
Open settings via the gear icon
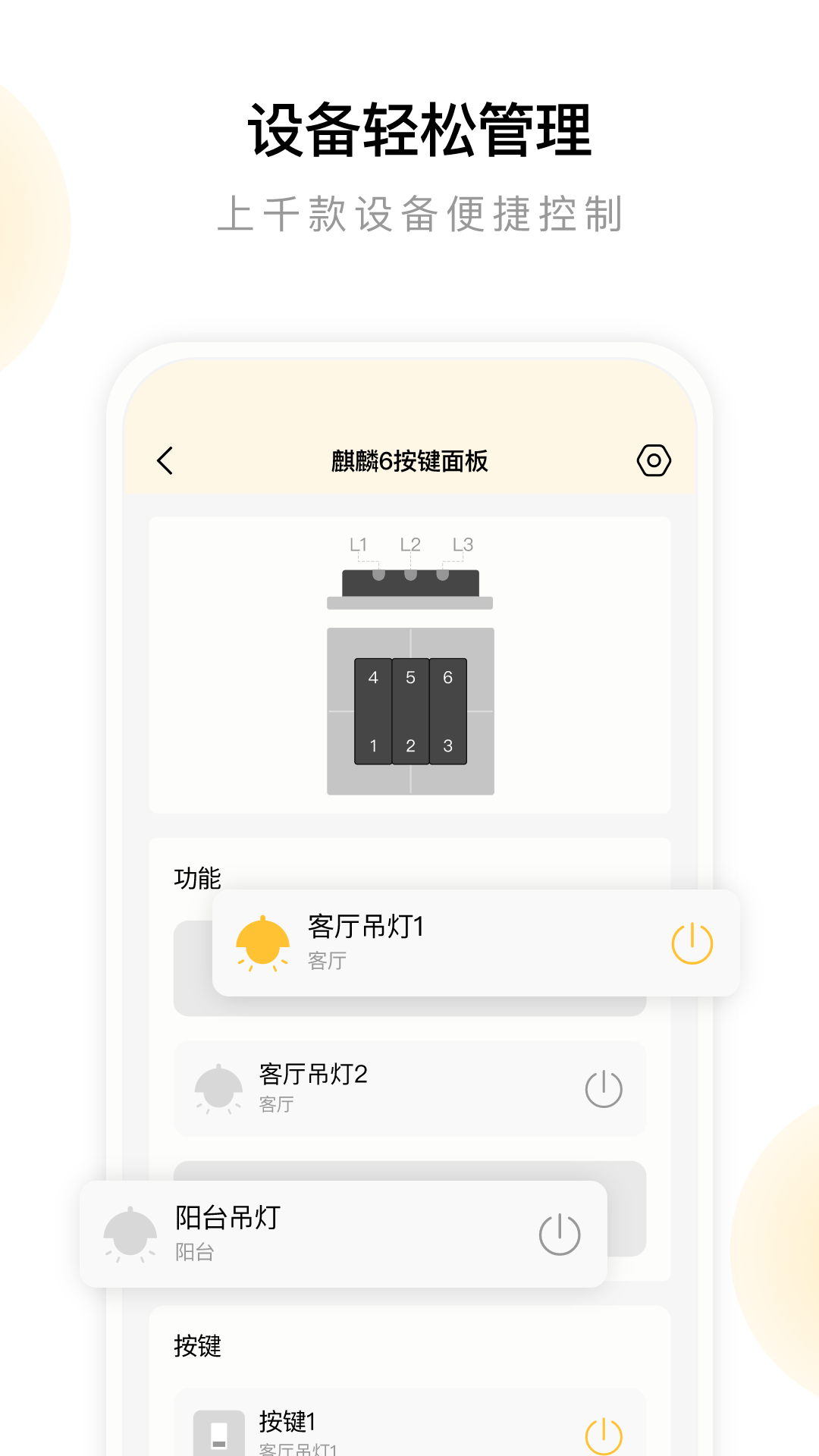pos(653,460)
